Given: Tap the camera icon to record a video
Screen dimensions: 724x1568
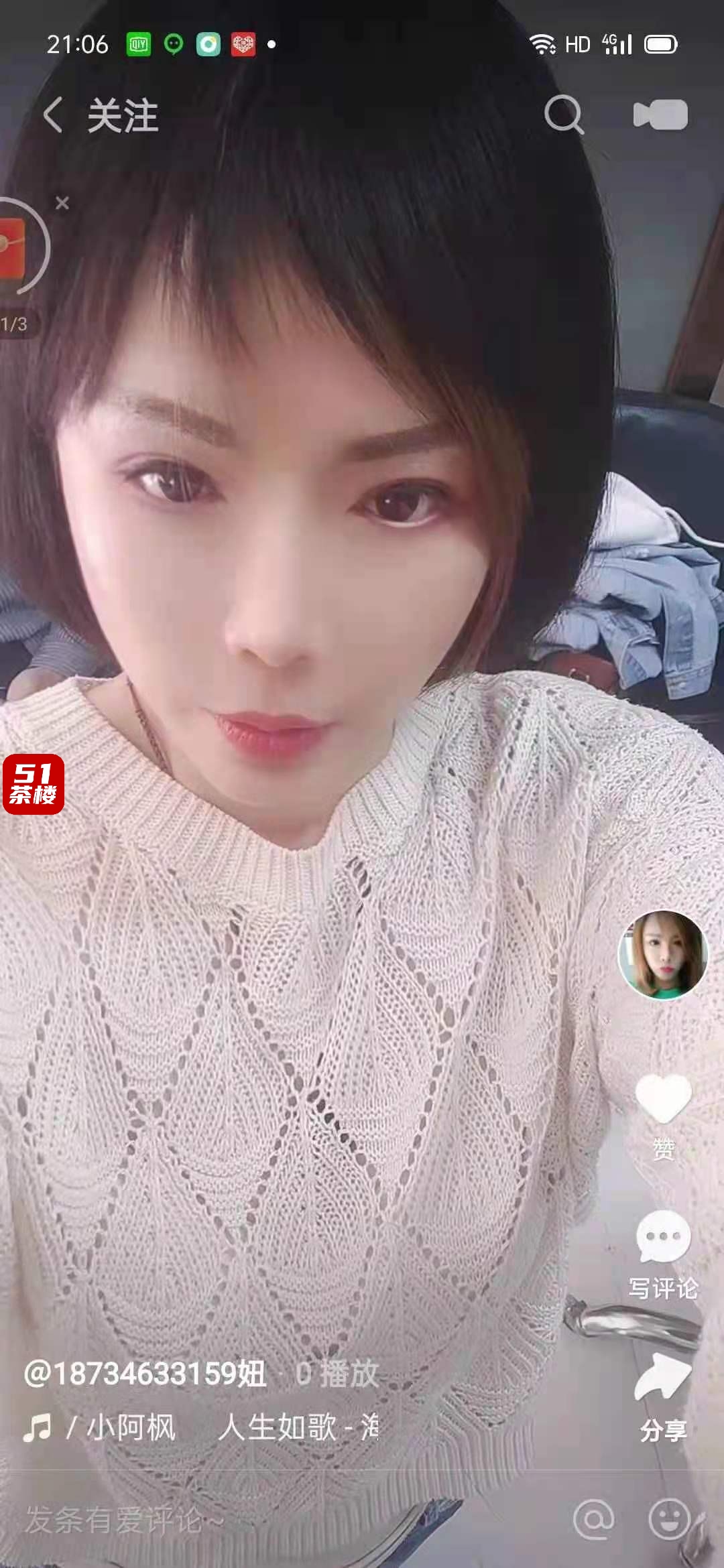Looking at the screenshot, I should point(662,115).
